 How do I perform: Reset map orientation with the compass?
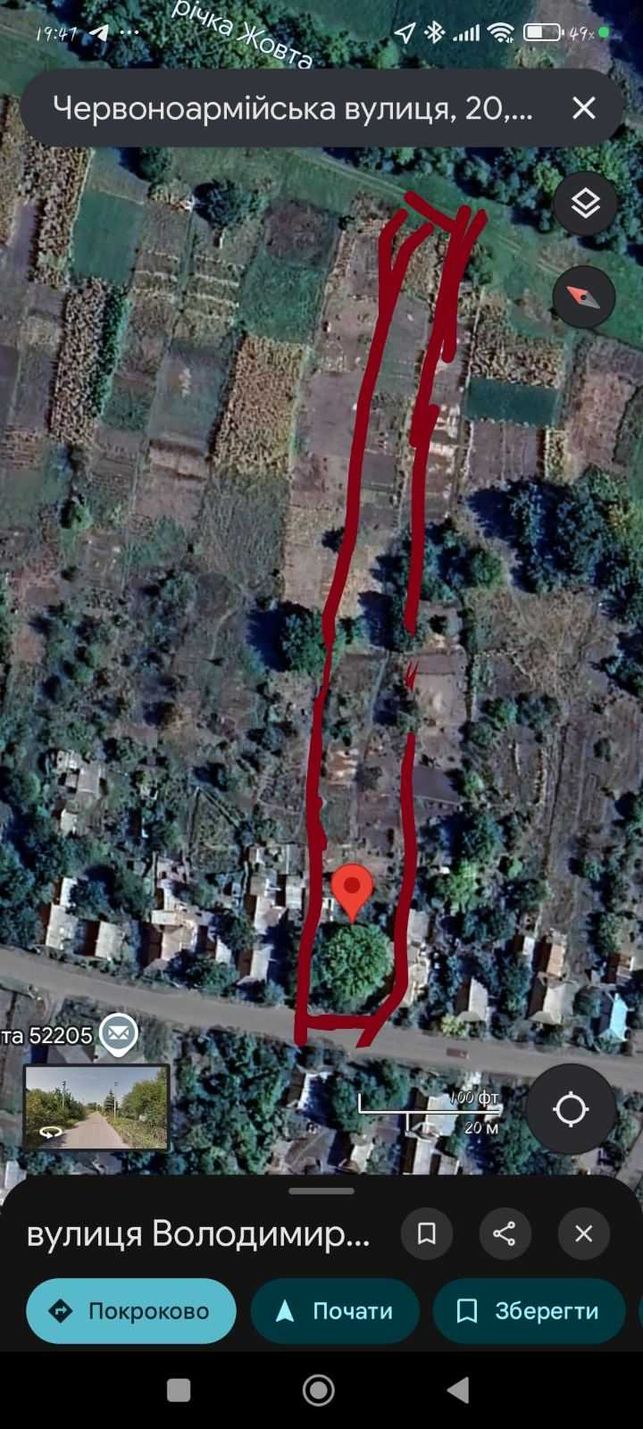[585, 296]
